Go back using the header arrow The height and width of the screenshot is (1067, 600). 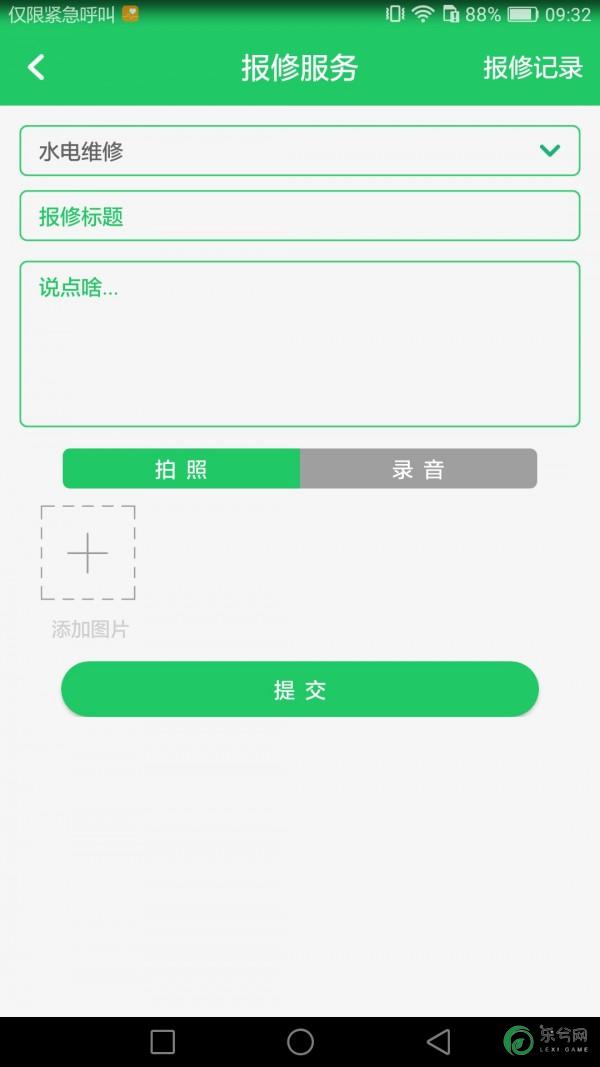tap(36, 67)
